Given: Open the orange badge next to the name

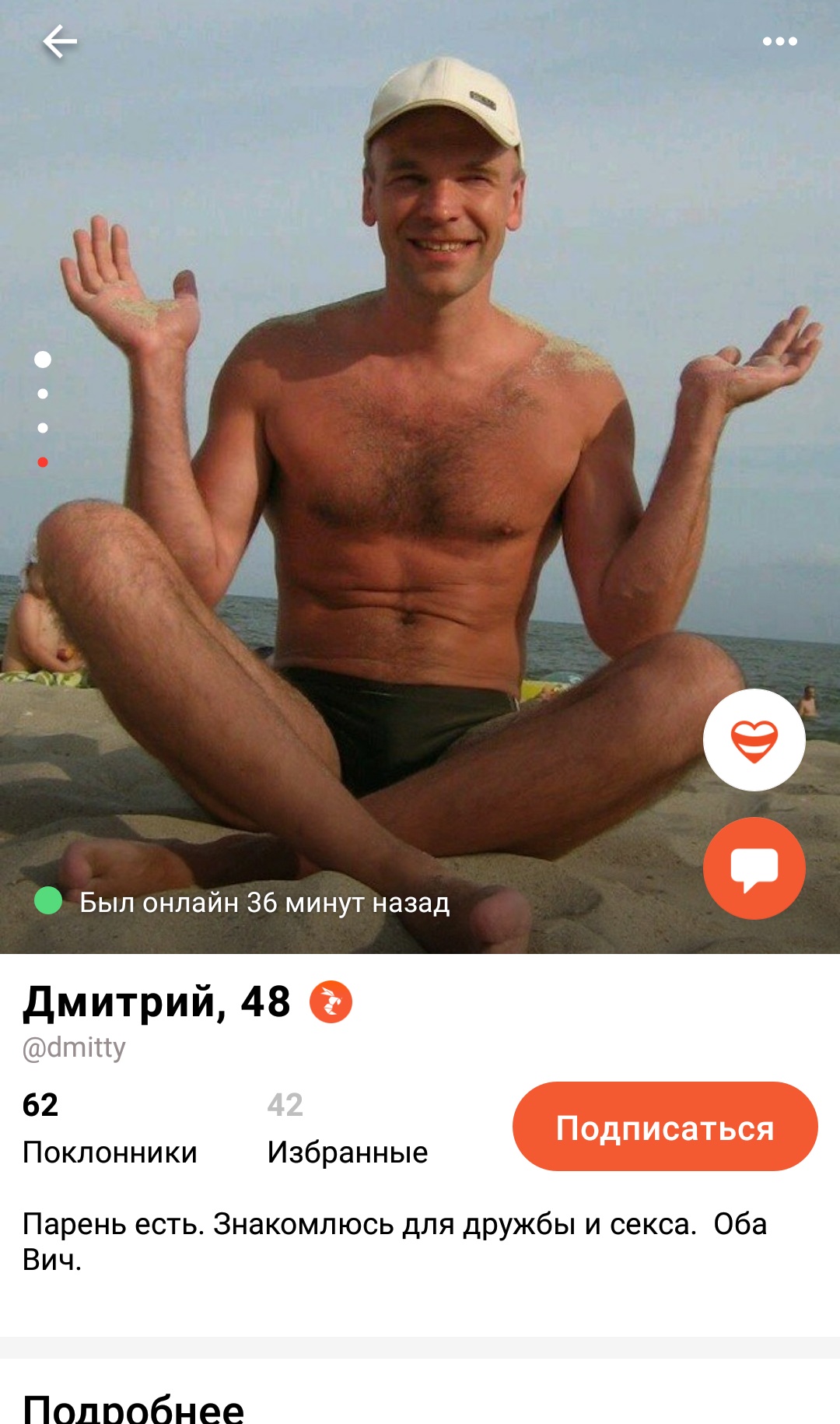Looking at the screenshot, I should point(331,1001).
